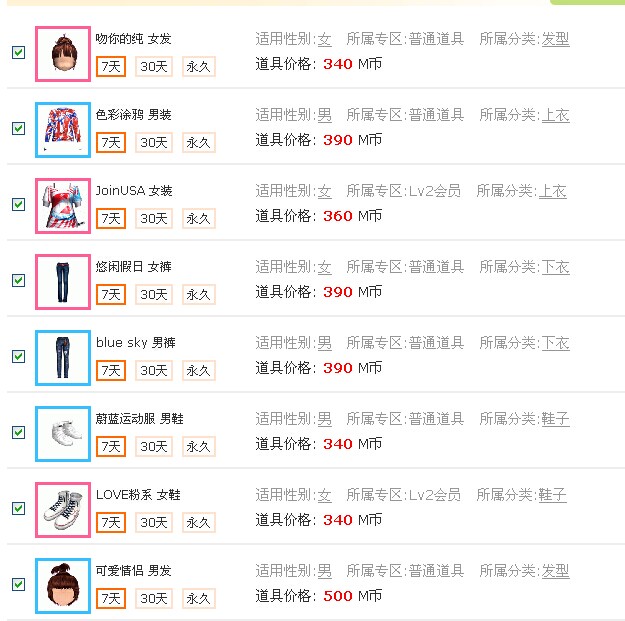Open the 上衣 category link for JoinUSA 女装
Viewport: 625px width, 621px height.
(x=552, y=191)
